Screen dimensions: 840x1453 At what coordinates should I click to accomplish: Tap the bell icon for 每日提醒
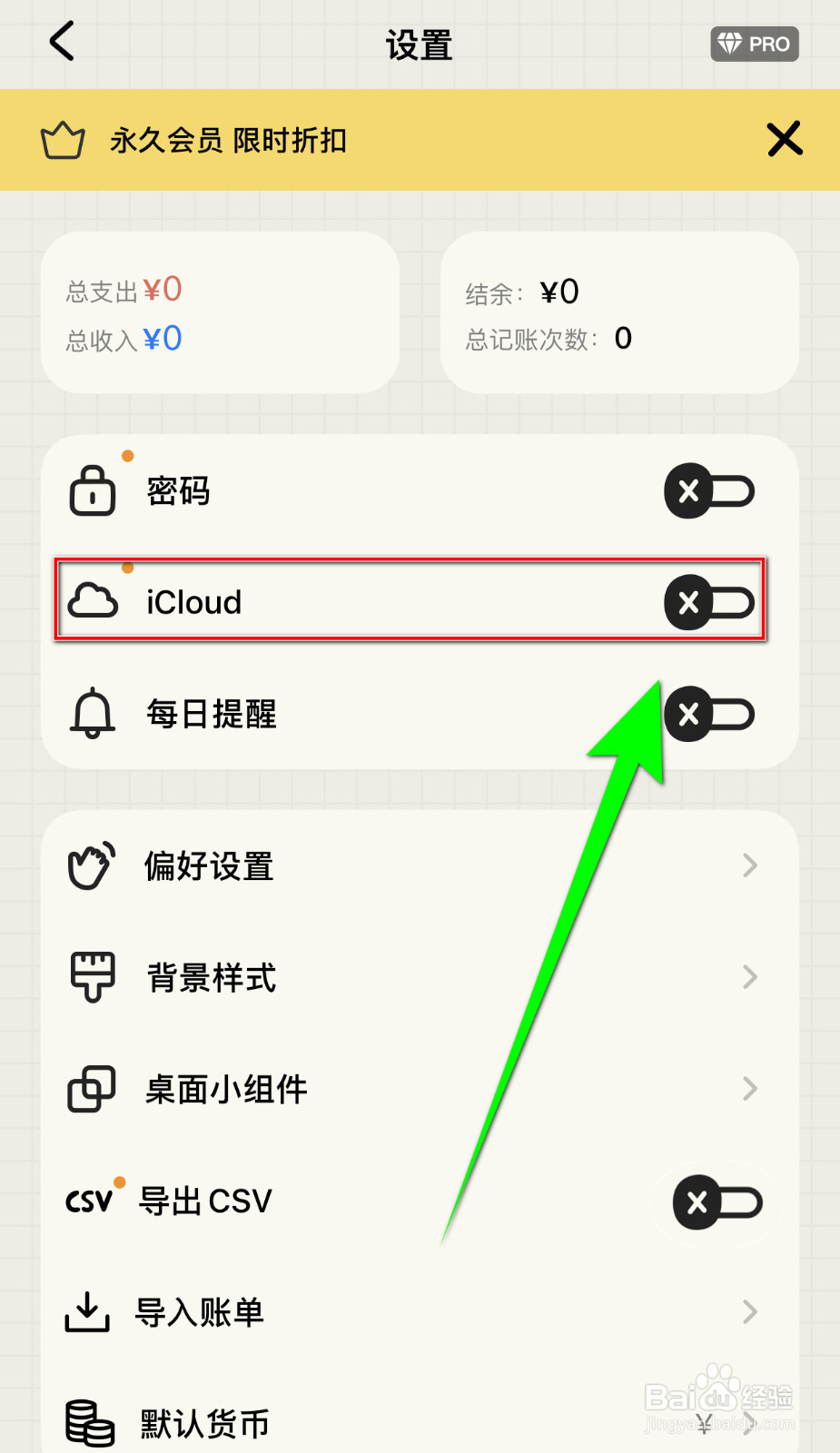tap(91, 714)
